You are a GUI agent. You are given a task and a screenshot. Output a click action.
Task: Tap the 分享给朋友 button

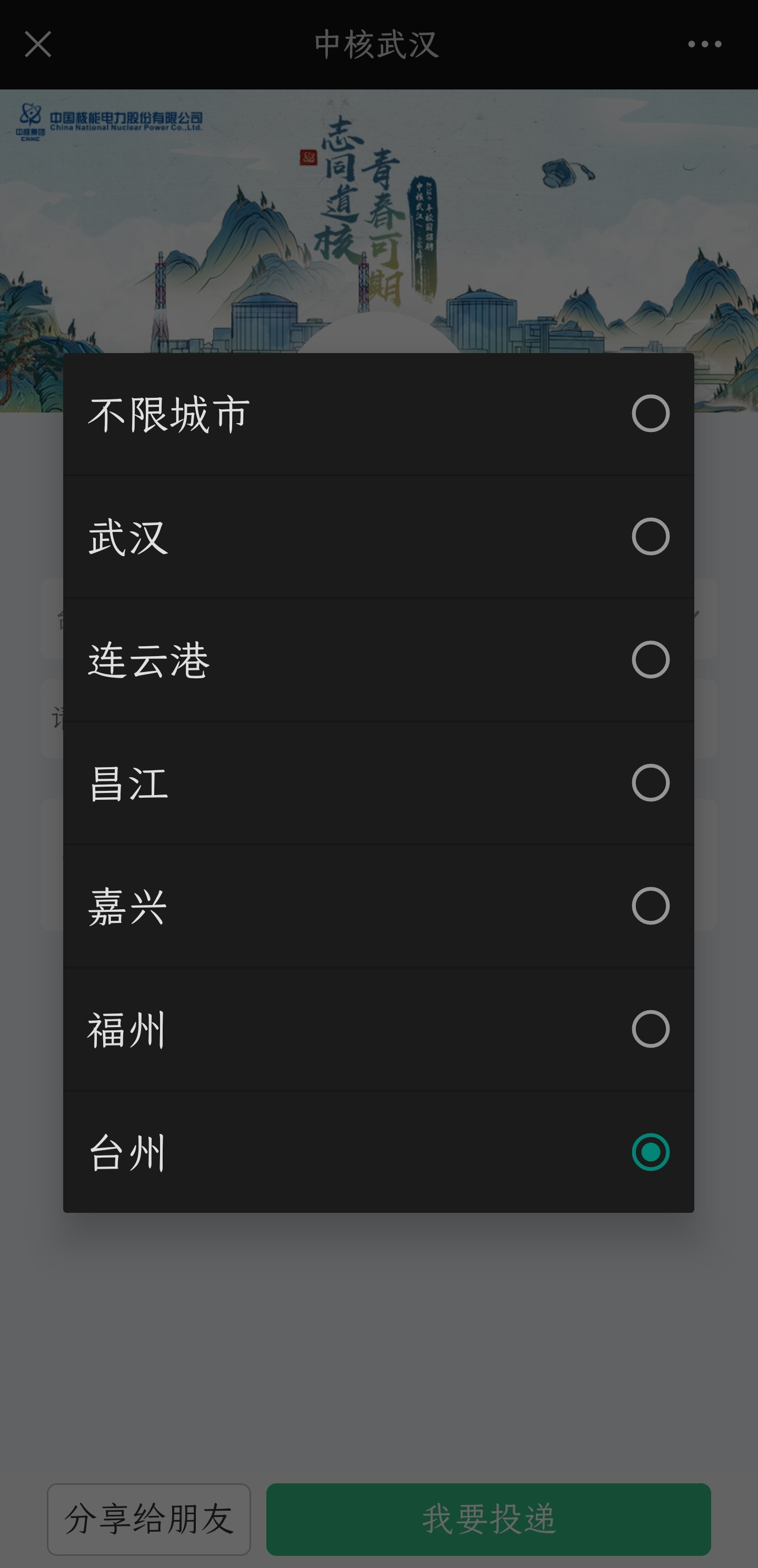click(149, 1519)
